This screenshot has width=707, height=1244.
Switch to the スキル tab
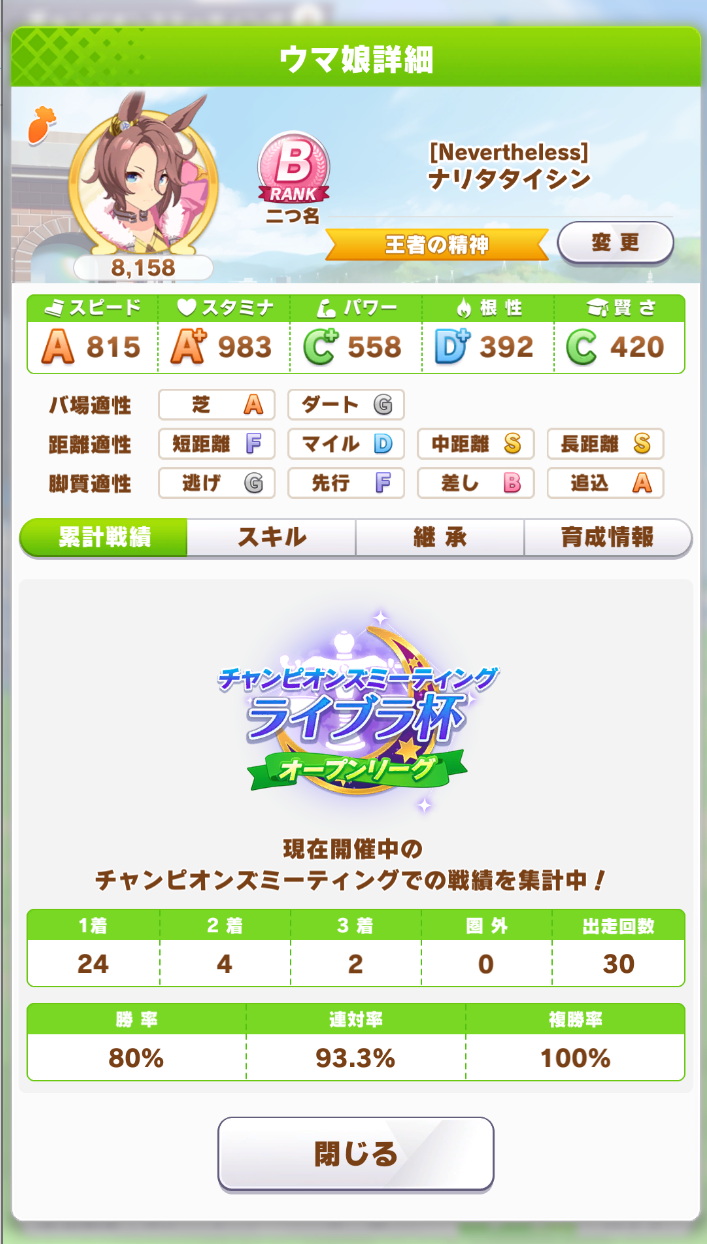[x=271, y=537]
